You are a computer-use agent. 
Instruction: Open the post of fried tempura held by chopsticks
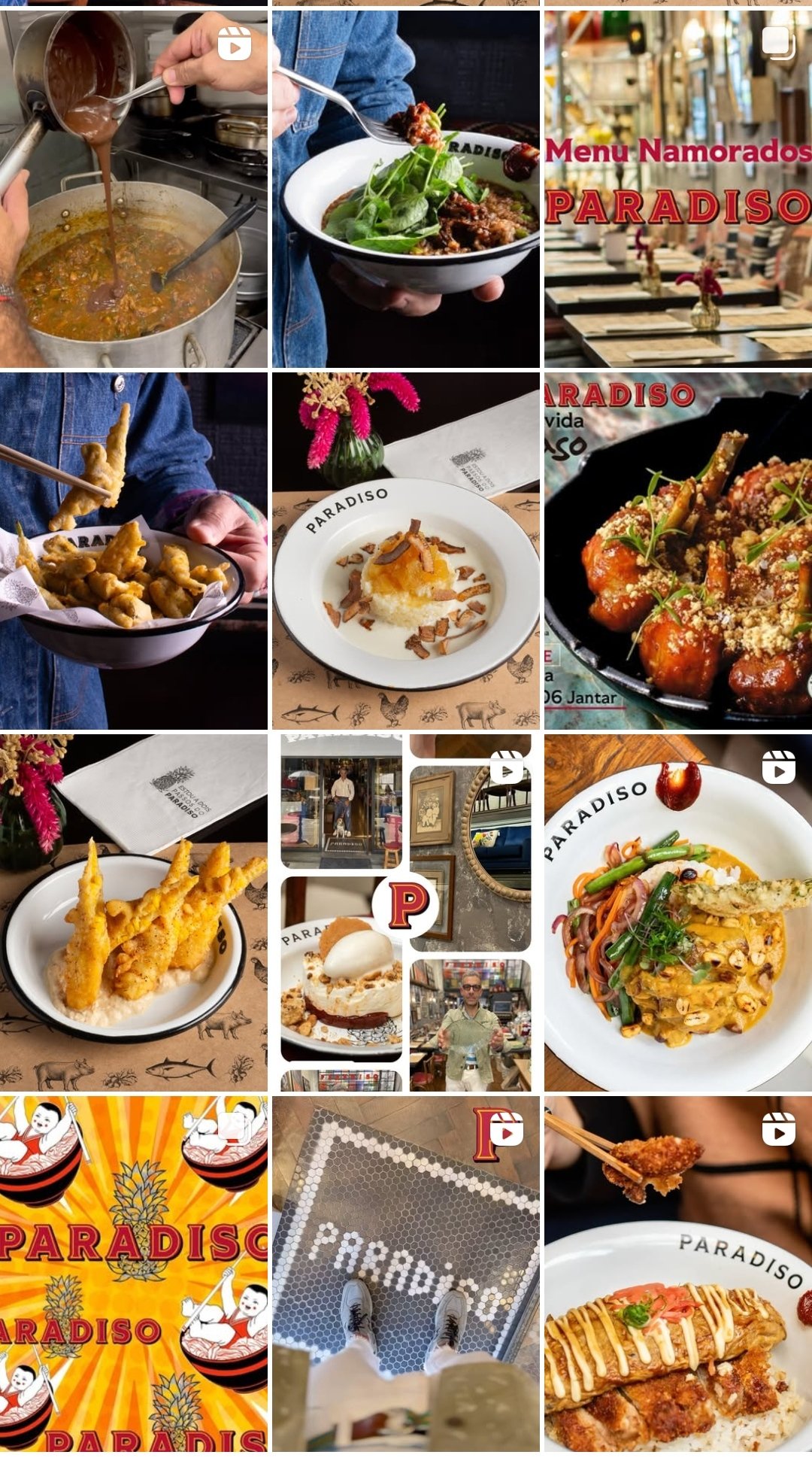(x=133, y=551)
